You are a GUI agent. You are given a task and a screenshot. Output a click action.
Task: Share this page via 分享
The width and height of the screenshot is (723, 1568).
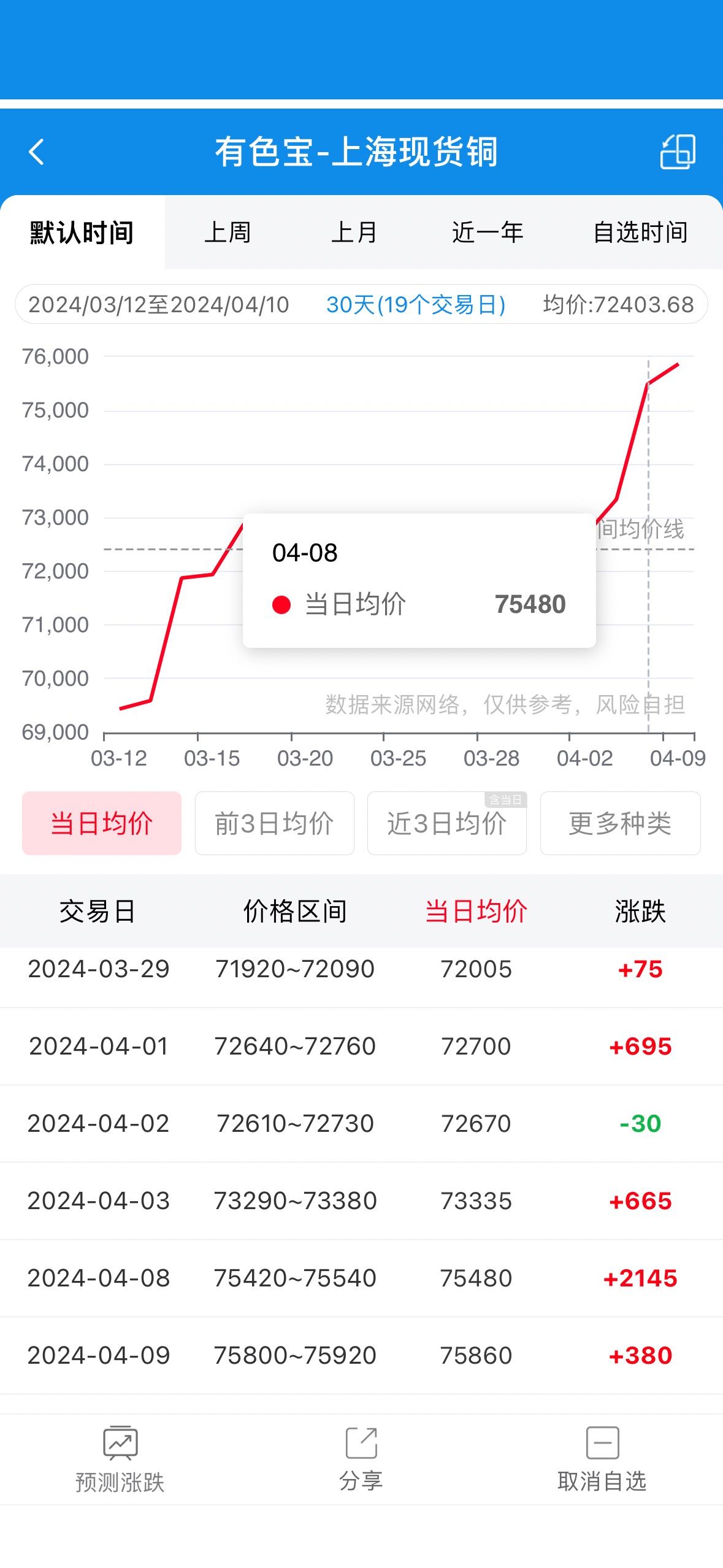[x=361, y=1460]
